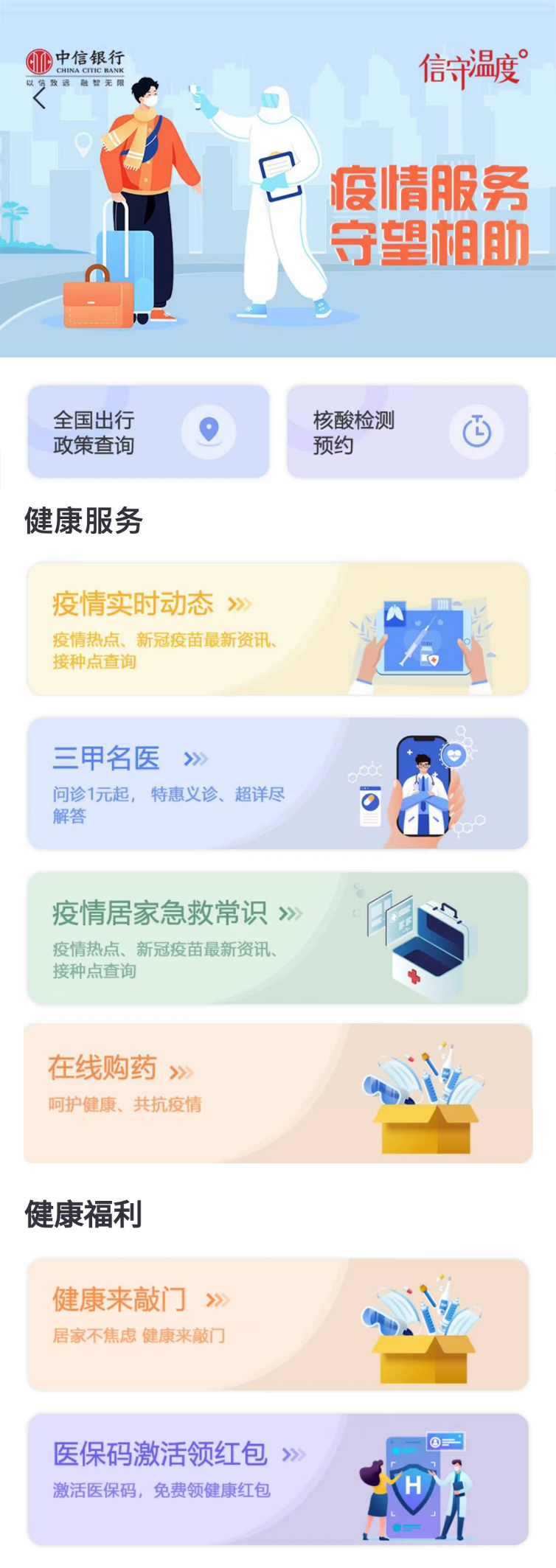The image size is (556, 1568).
Task: Open 医保码激活领红包
Action: [277, 1480]
